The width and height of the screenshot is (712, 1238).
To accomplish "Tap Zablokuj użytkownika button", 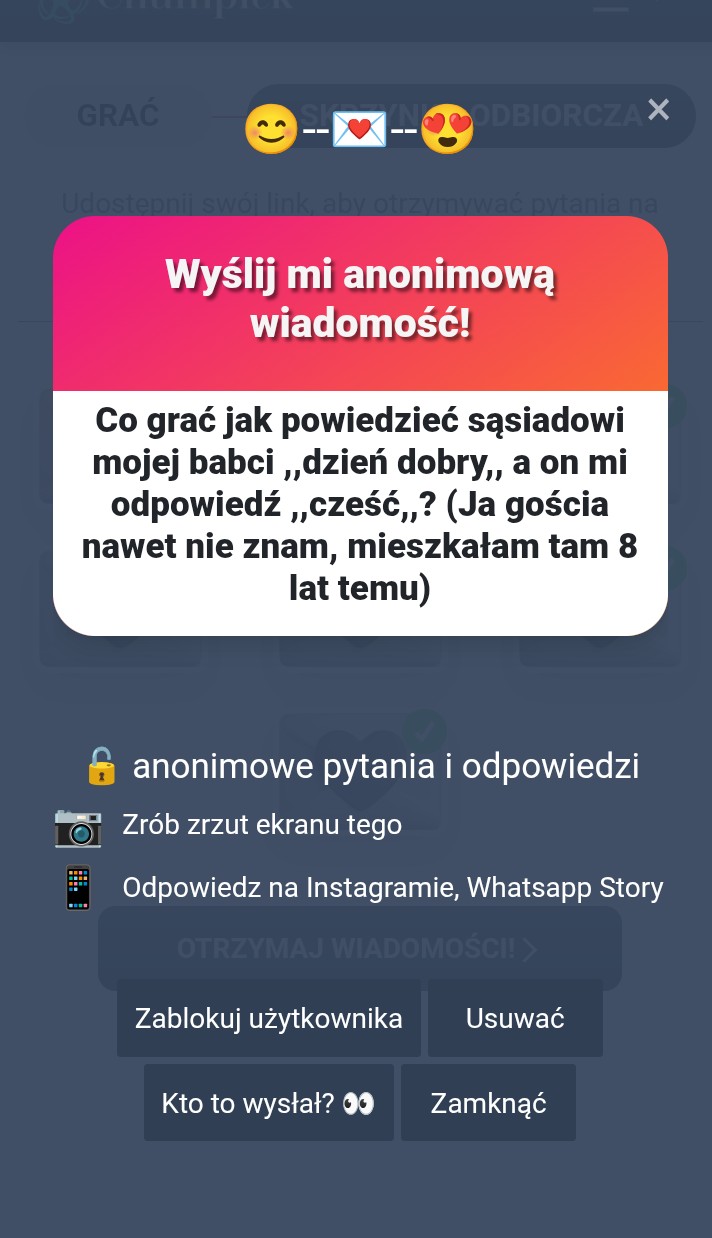I will (268, 1019).
